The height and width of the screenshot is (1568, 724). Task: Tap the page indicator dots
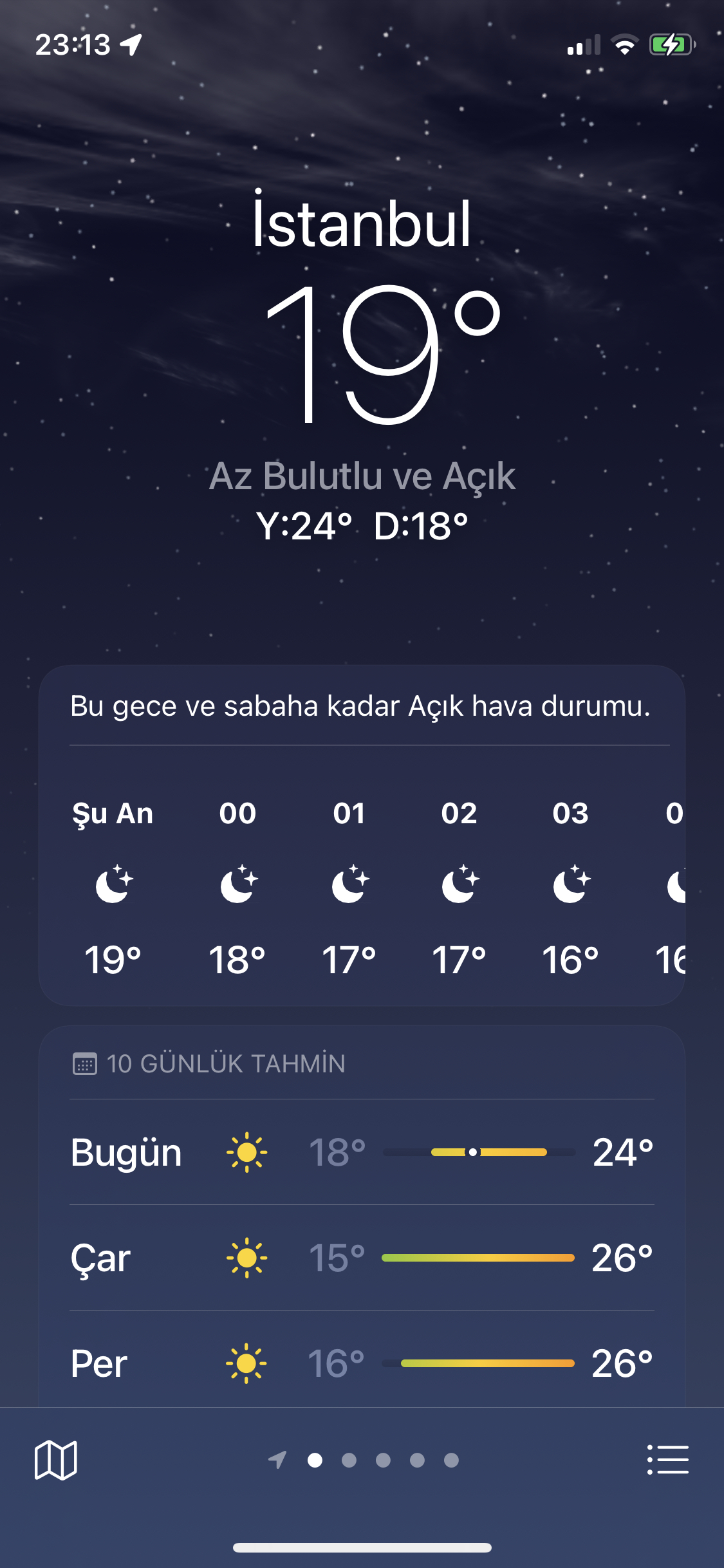click(363, 1460)
